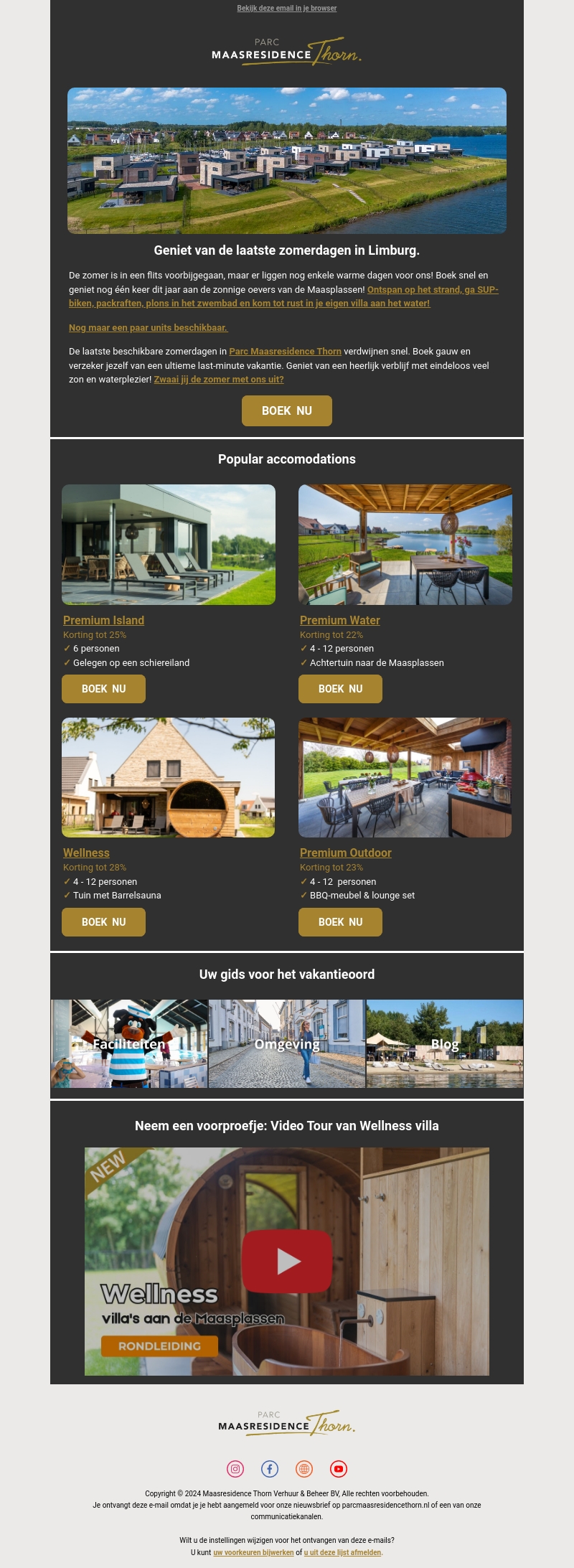Open 'Zwaai jij de zomer met ons uit?' link
This screenshot has height=1568, width=574.
tap(219, 380)
